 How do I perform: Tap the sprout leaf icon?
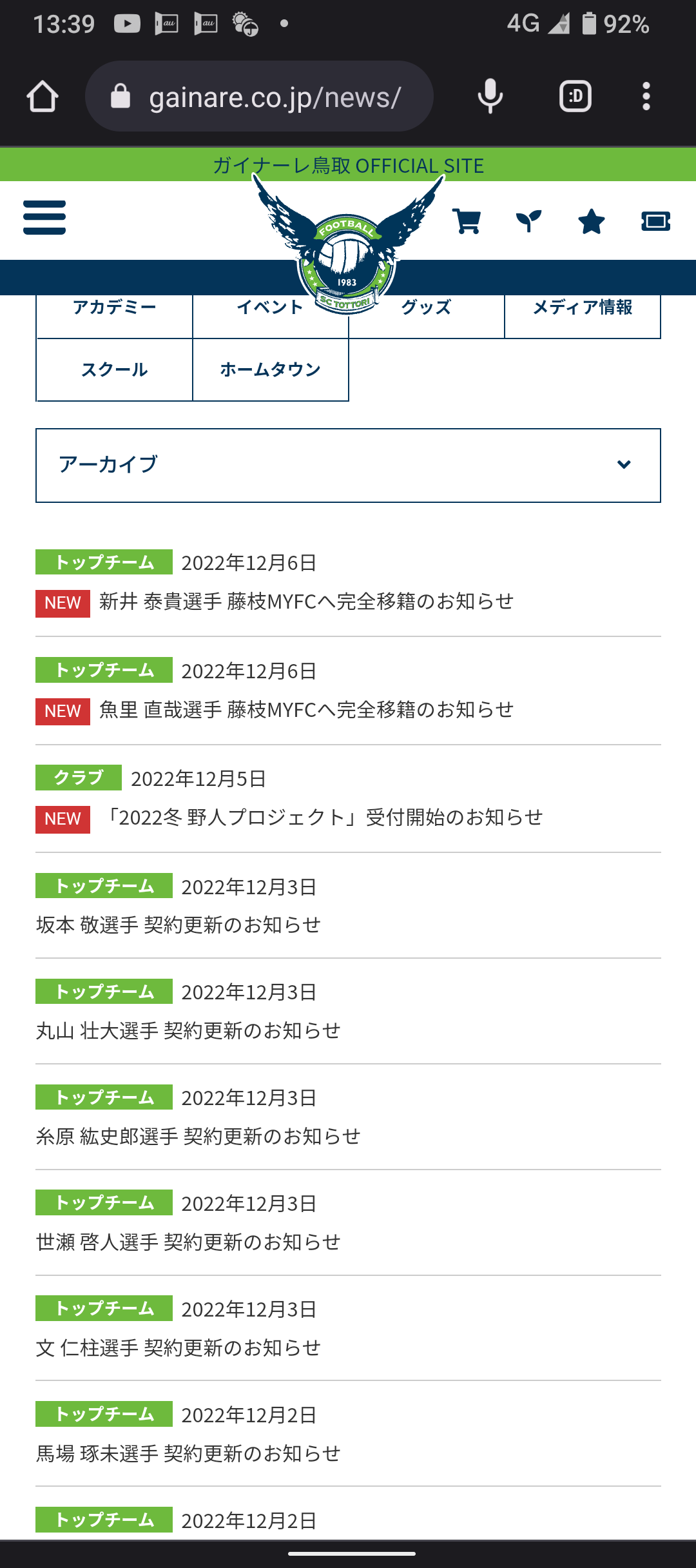528,221
